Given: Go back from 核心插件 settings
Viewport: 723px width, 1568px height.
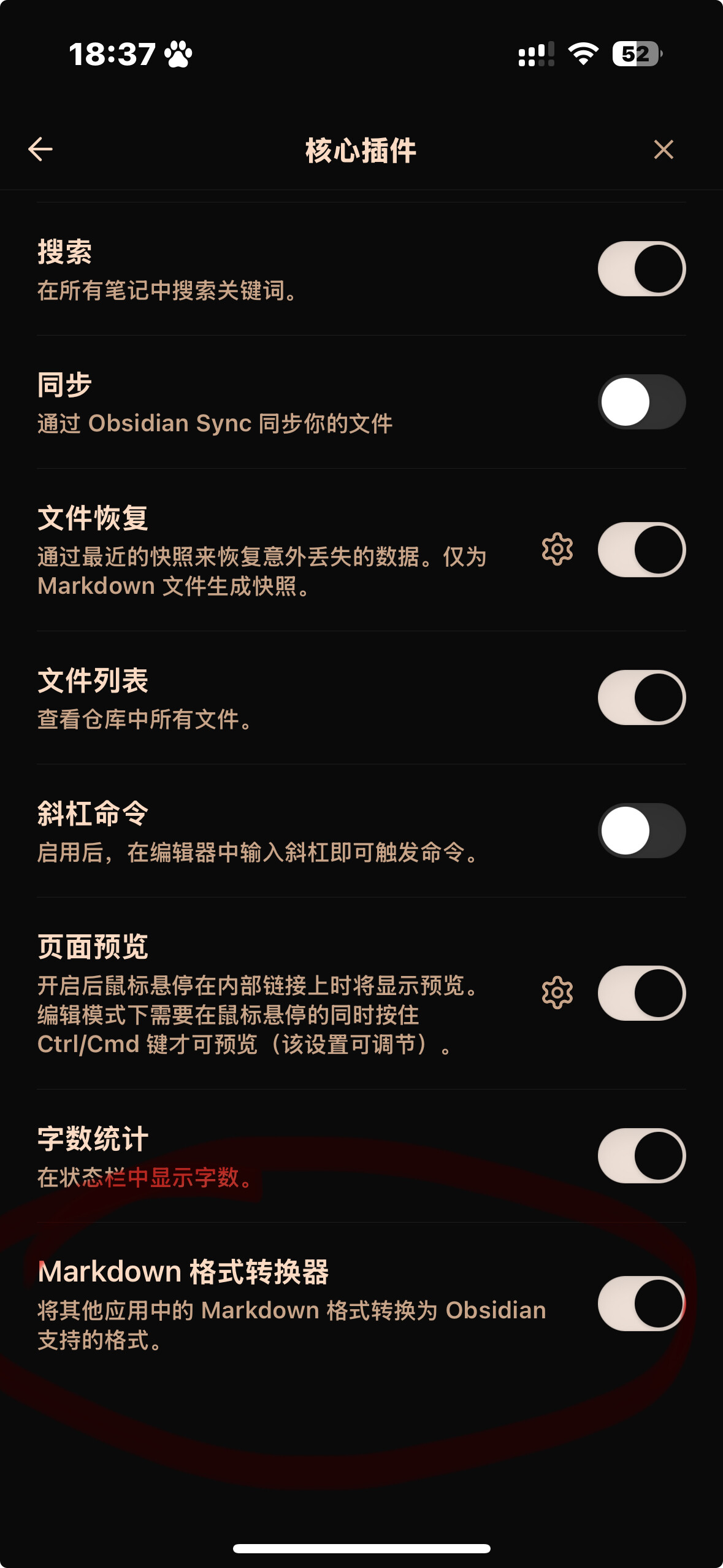Looking at the screenshot, I should coord(40,150).
